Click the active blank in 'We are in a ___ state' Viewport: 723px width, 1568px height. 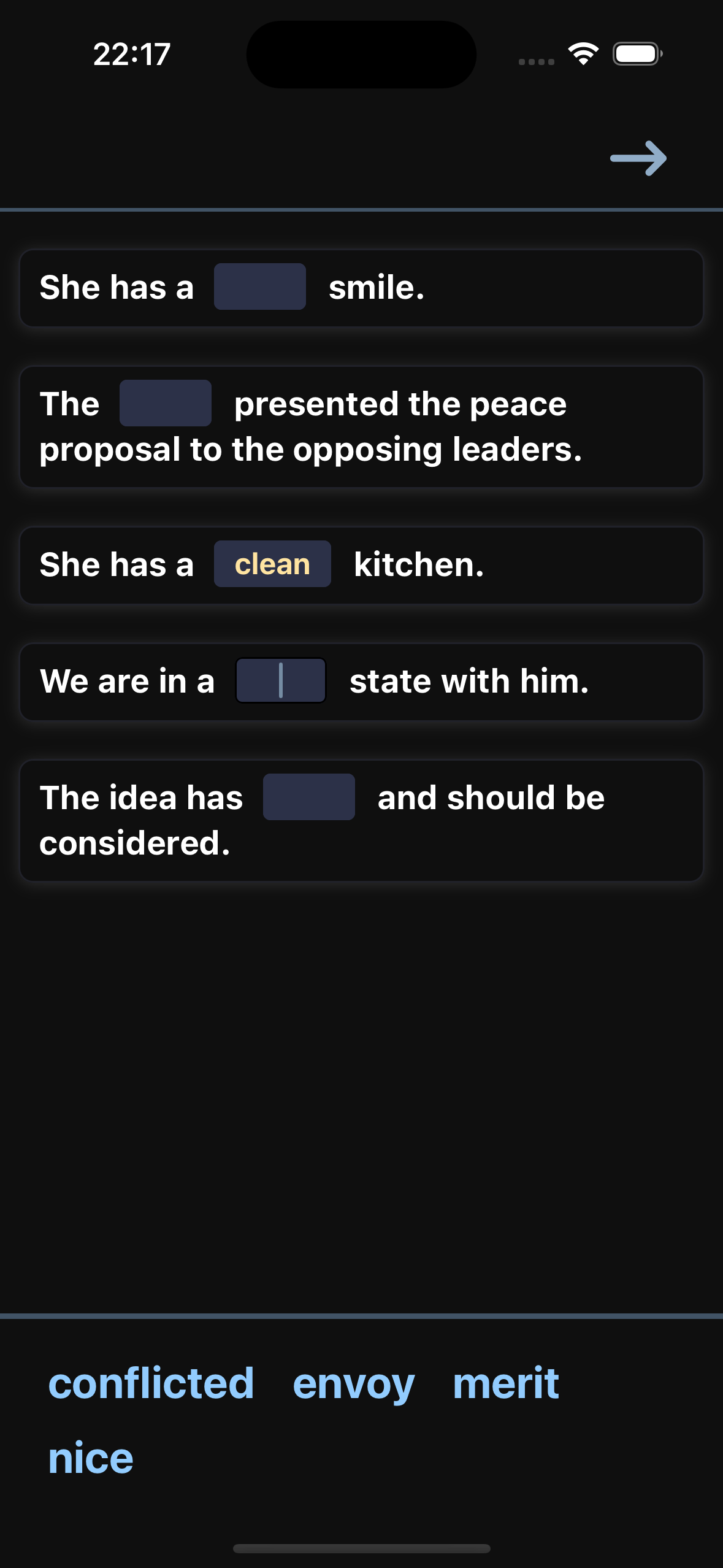[x=280, y=680]
